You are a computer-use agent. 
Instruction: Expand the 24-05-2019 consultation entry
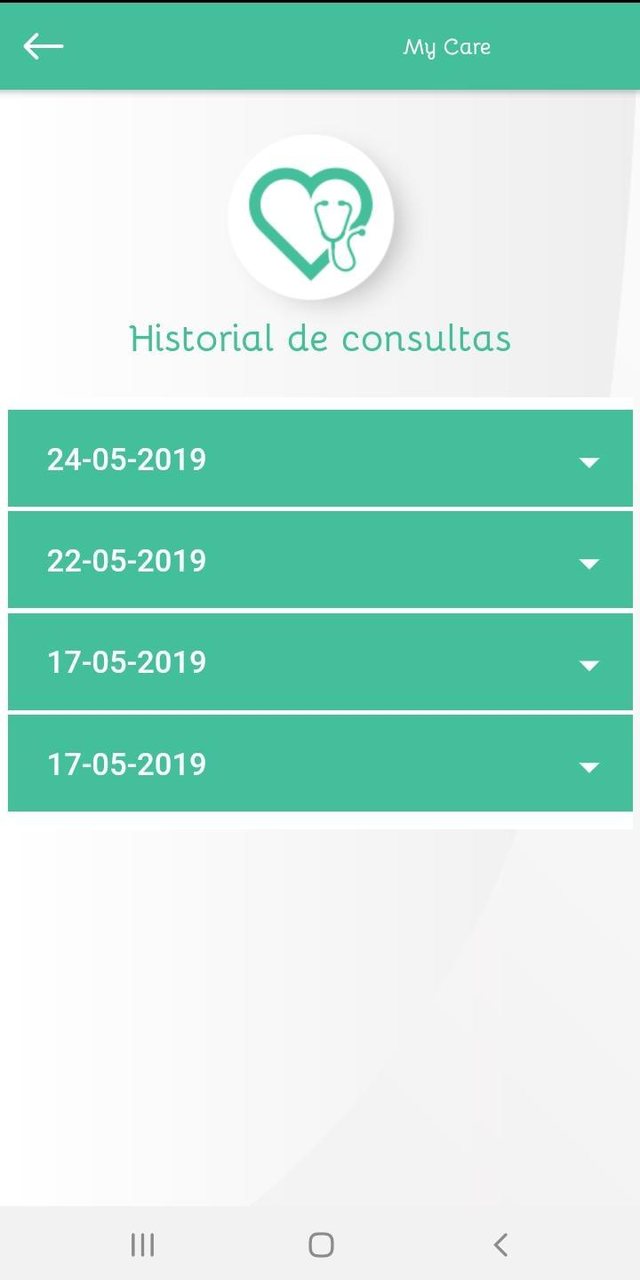pyautogui.click(x=588, y=461)
